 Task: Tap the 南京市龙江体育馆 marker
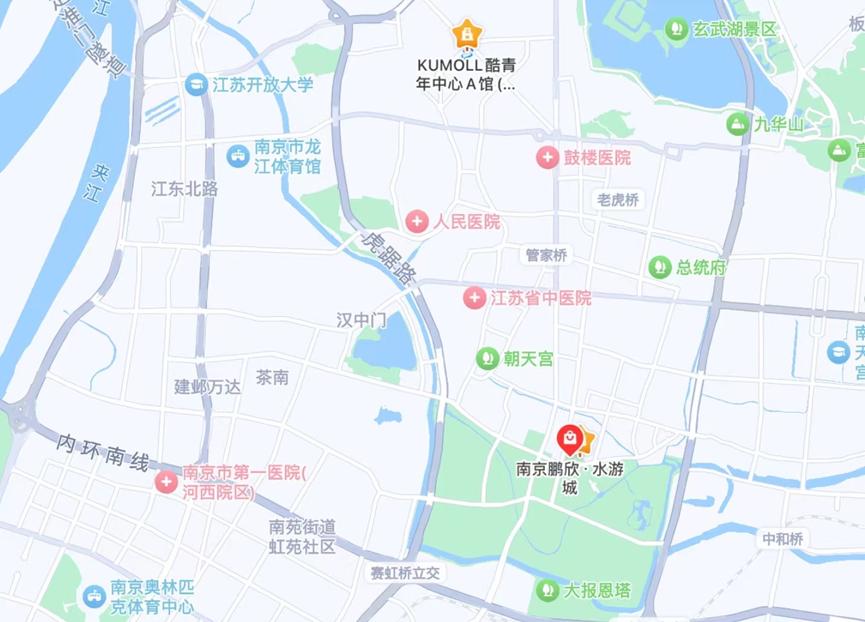click(238, 157)
